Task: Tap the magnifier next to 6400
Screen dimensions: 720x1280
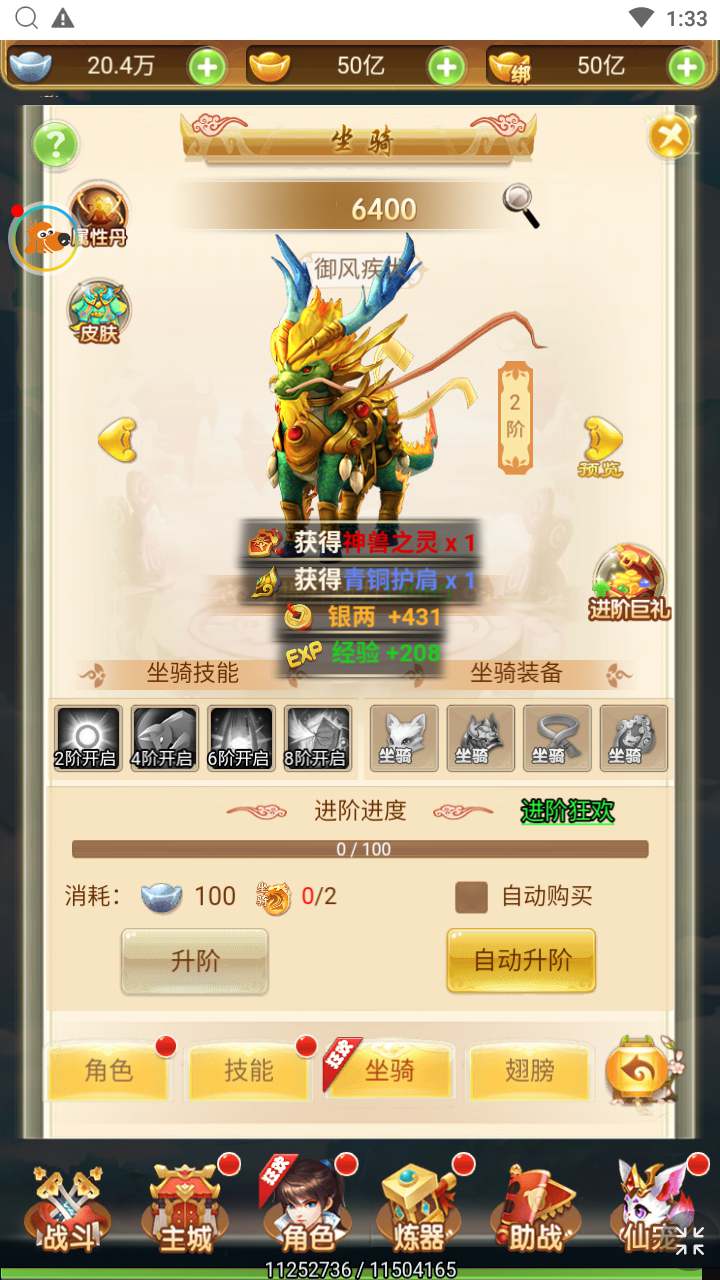Action: tap(520, 206)
